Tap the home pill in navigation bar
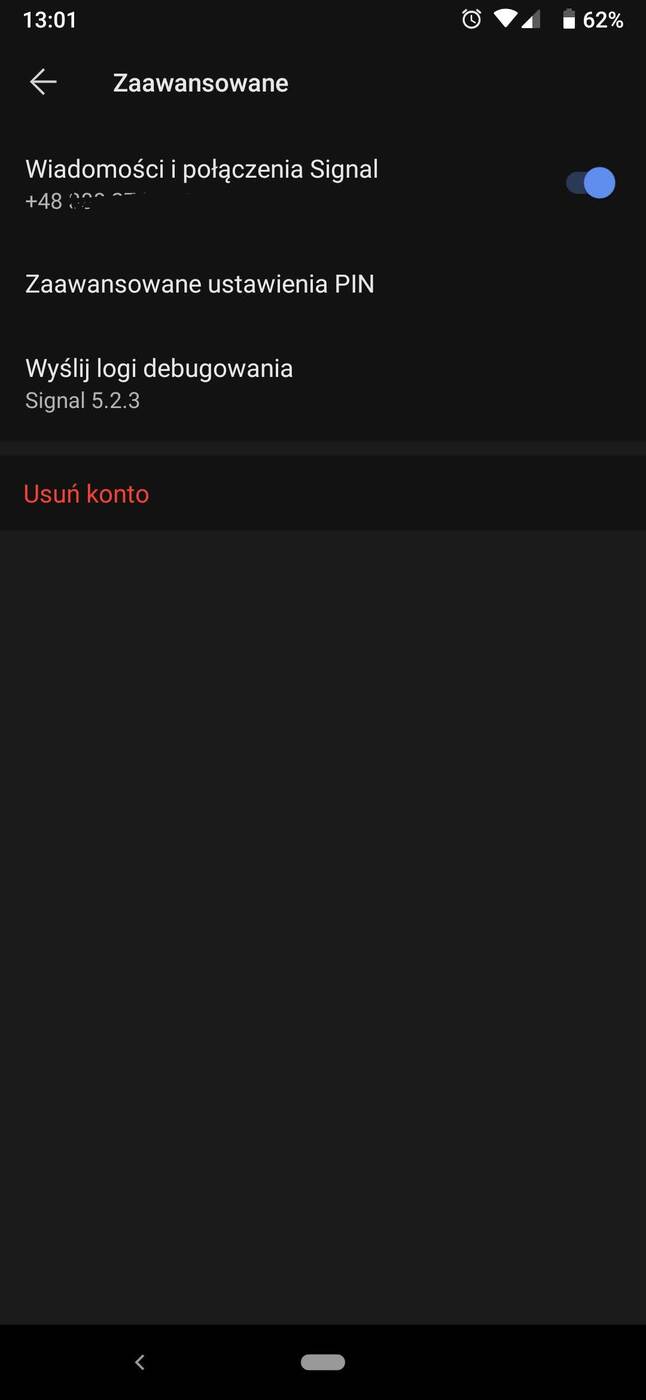This screenshot has width=646, height=1400. [322, 1362]
